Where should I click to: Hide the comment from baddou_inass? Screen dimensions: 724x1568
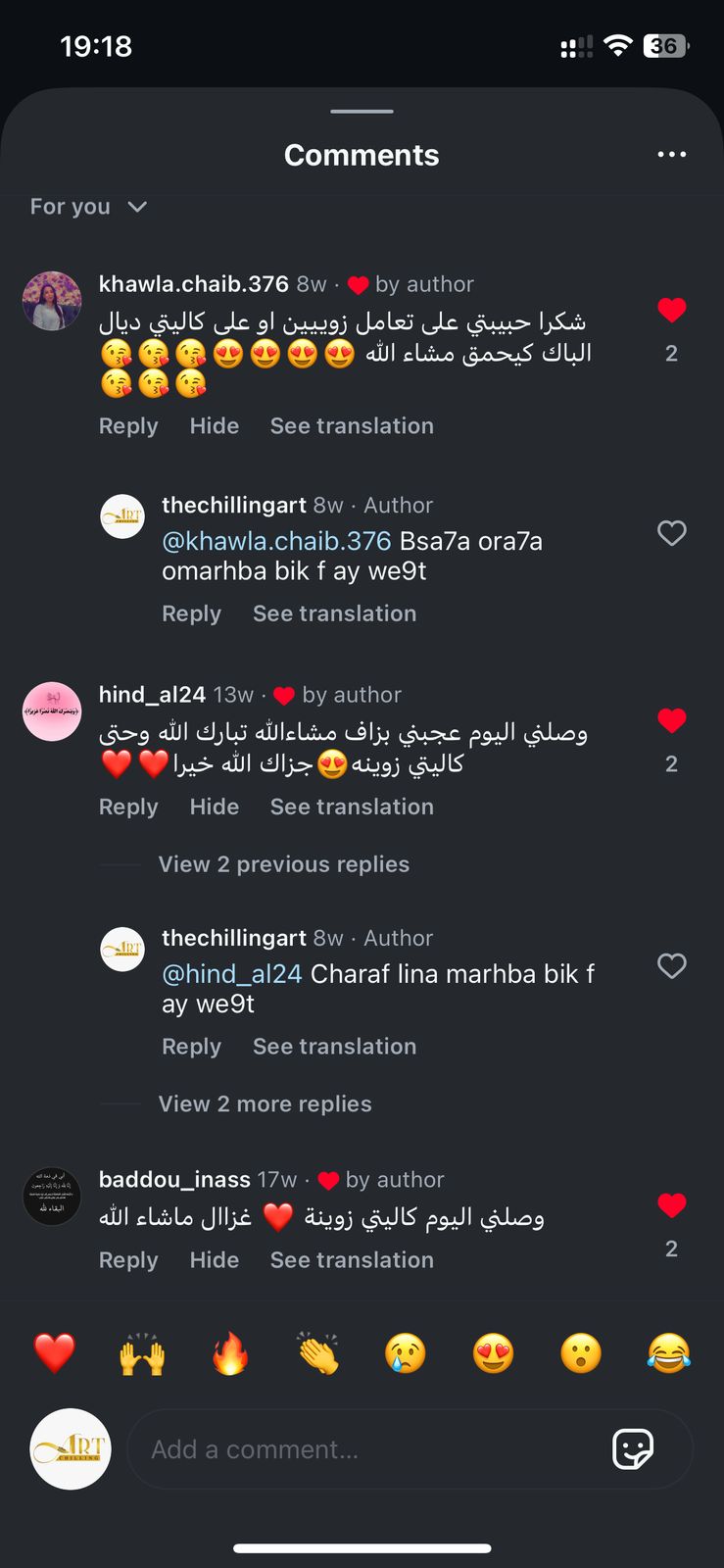(x=215, y=1260)
